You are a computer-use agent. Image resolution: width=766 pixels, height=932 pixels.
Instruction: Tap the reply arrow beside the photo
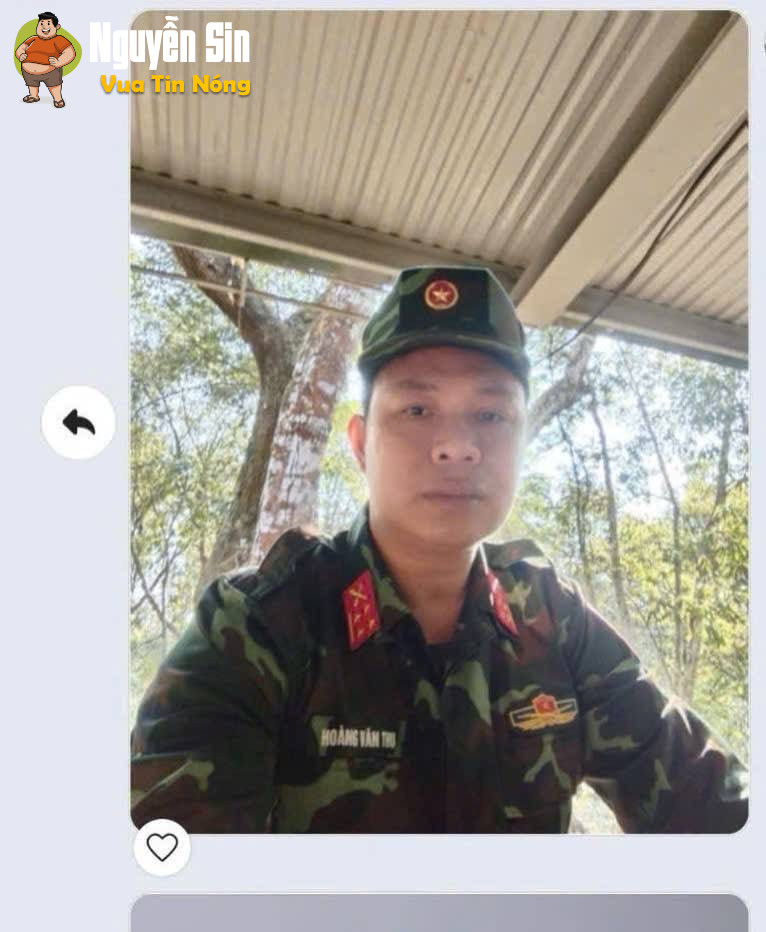point(78,422)
